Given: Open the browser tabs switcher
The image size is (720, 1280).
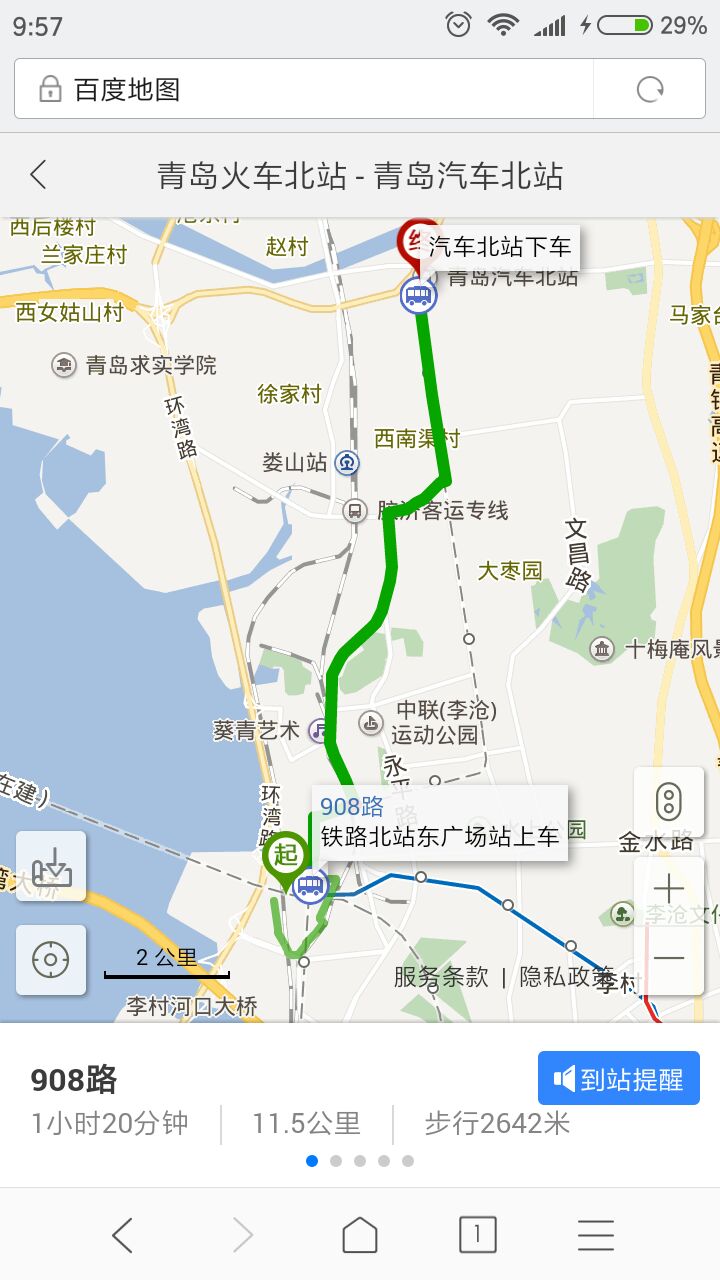Looking at the screenshot, I should (x=477, y=1236).
